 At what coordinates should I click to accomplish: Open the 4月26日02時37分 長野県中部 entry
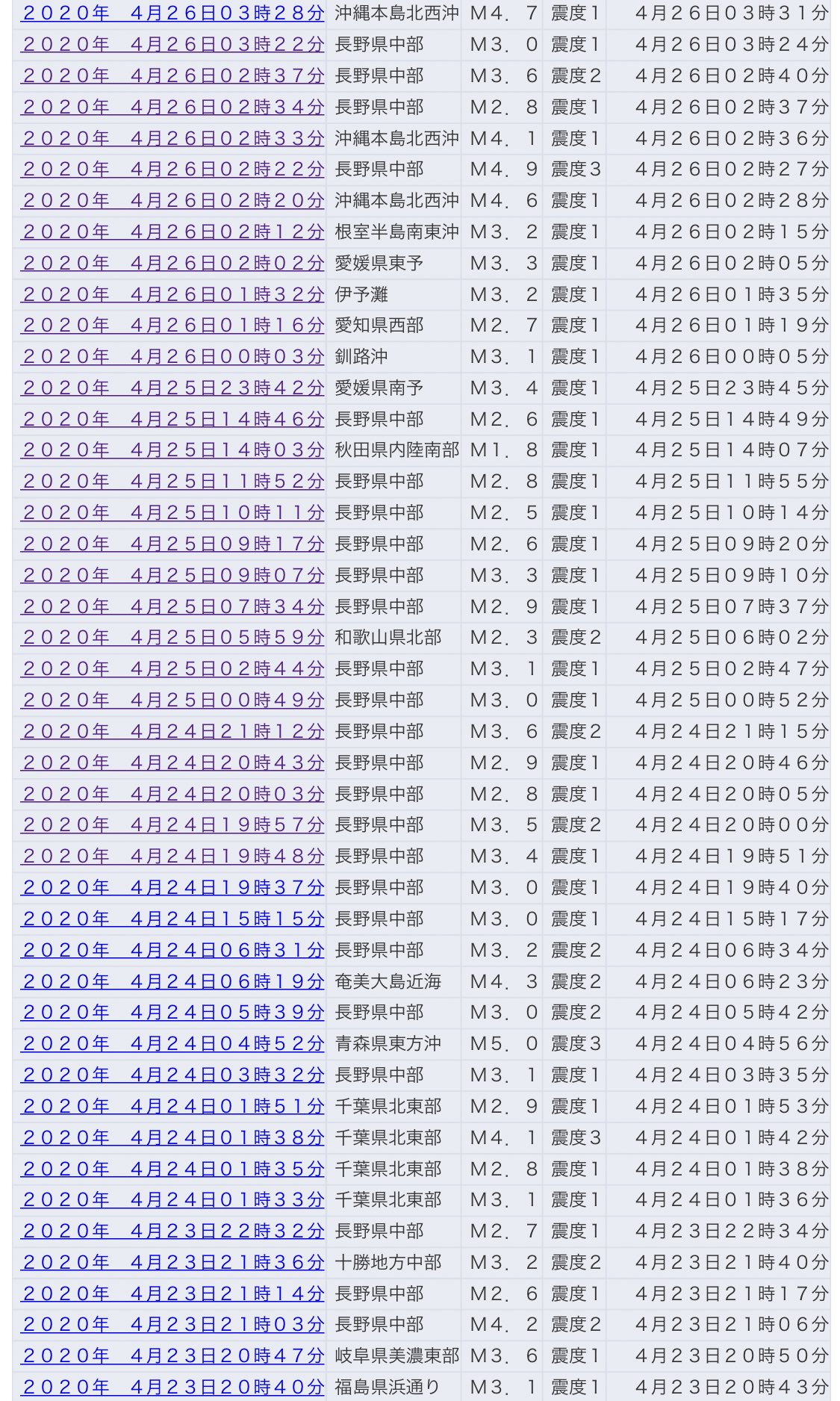click(x=172, y=76)
